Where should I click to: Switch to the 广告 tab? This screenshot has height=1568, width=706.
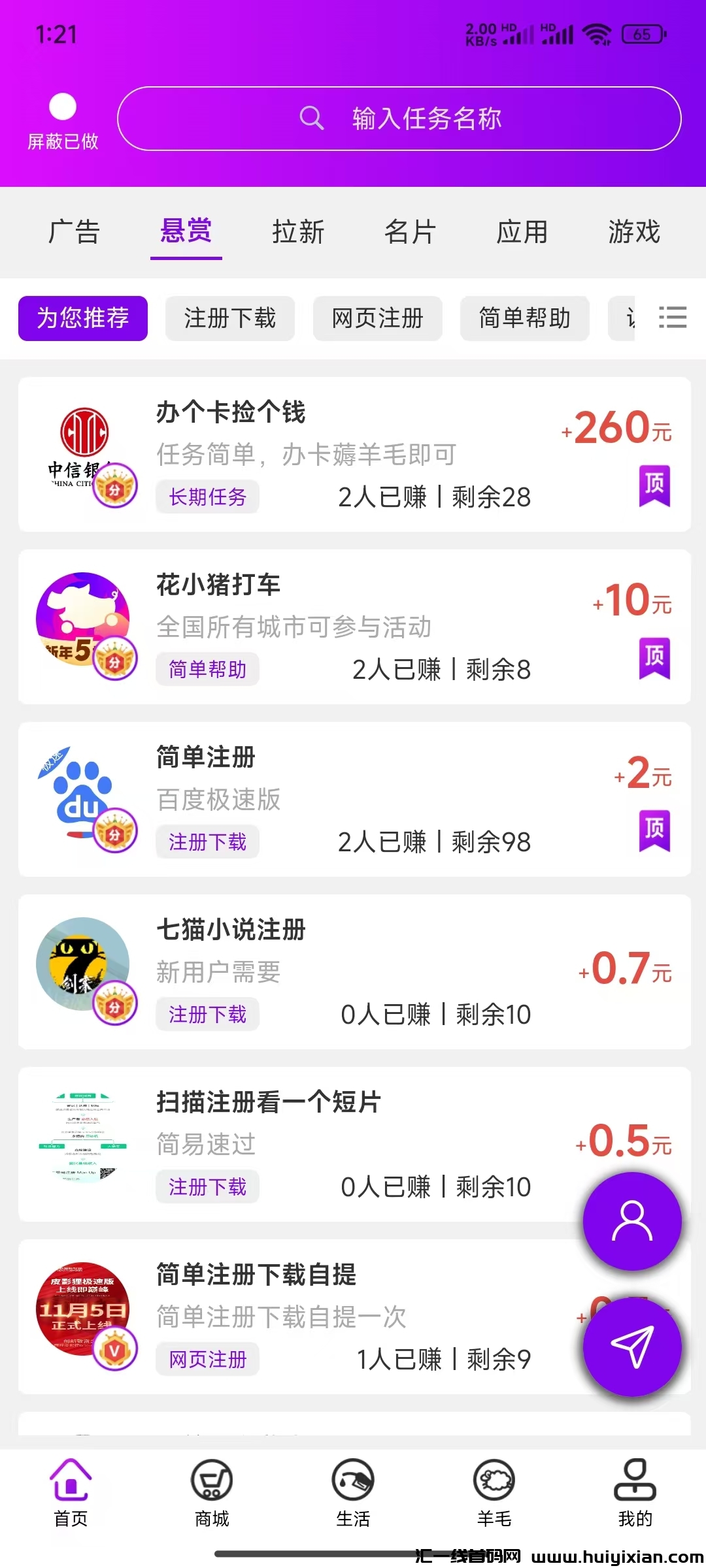pyautogui.click(x=74, y=232)
